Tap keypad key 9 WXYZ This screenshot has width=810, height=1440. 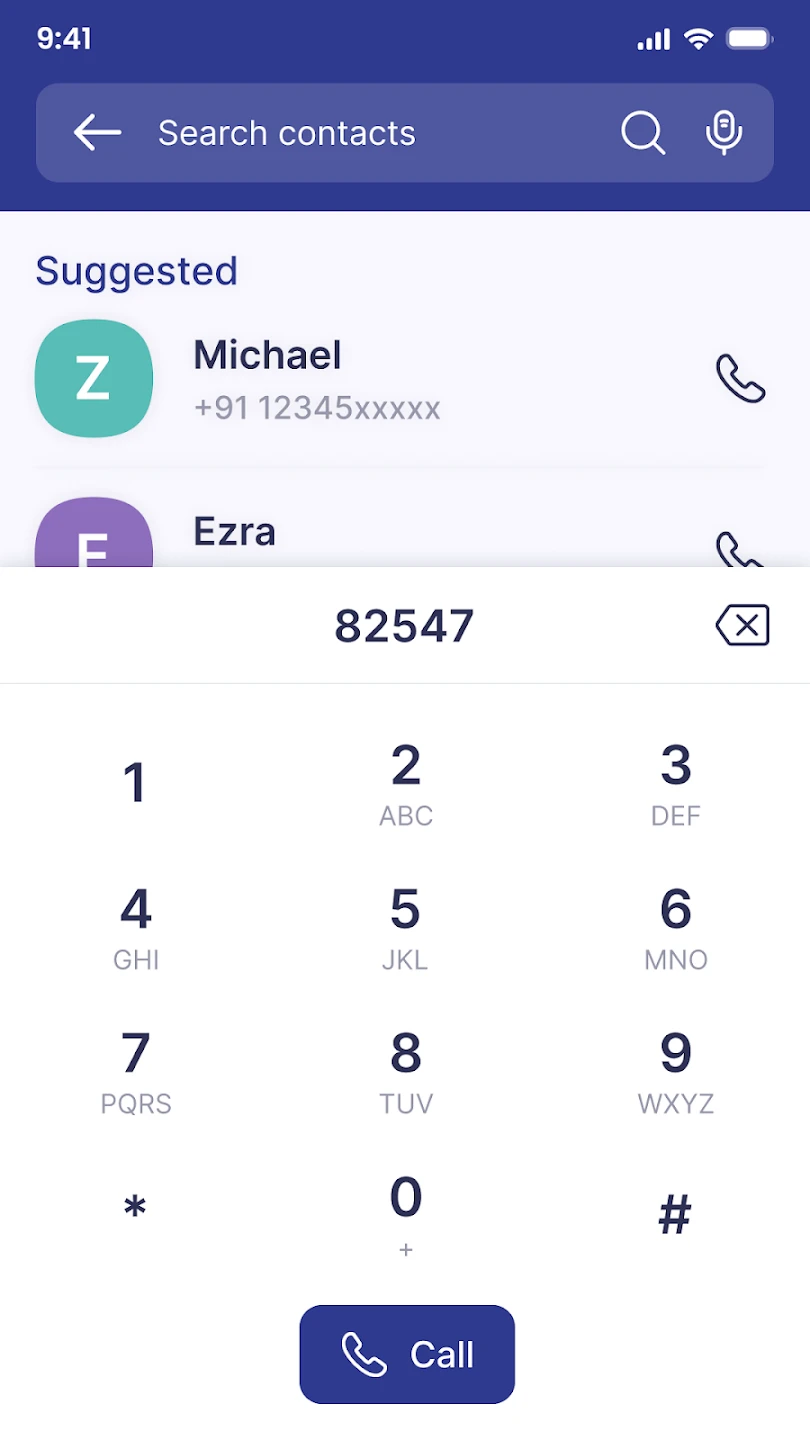pos(675,1072)
